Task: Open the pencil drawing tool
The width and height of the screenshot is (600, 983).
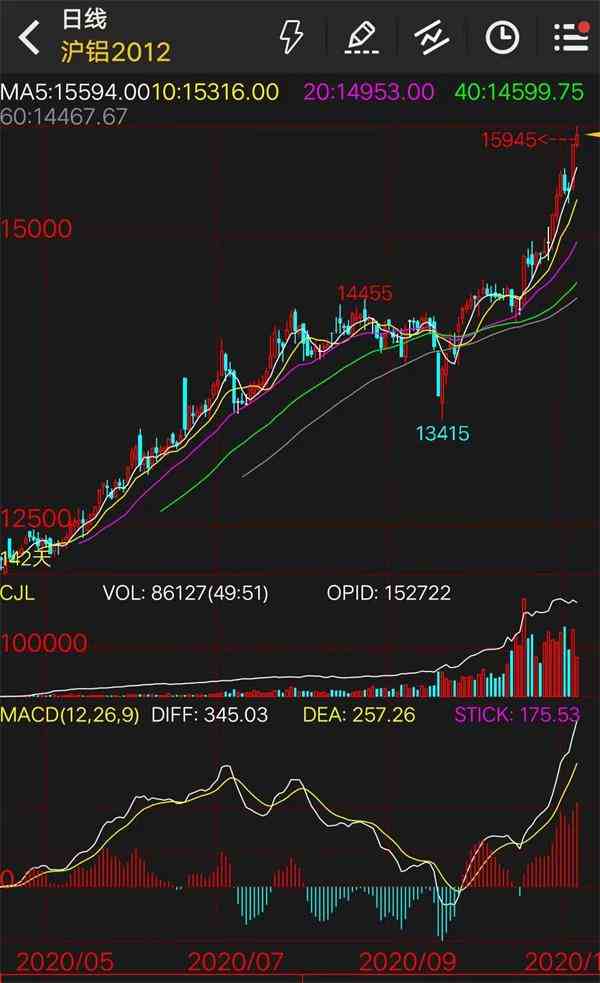Action: [362, 37]
